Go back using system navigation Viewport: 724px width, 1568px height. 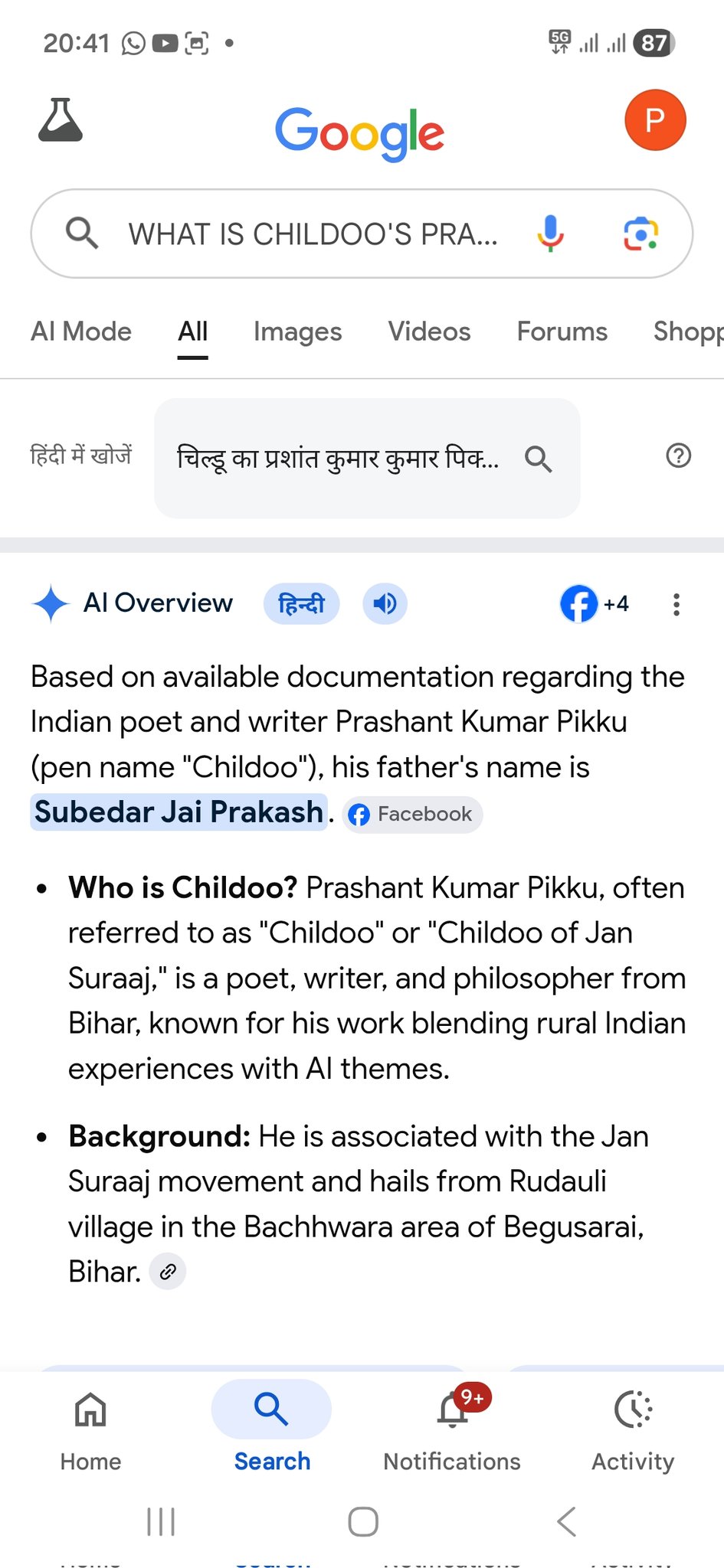pyautogui.click(x=566, y=1521)
